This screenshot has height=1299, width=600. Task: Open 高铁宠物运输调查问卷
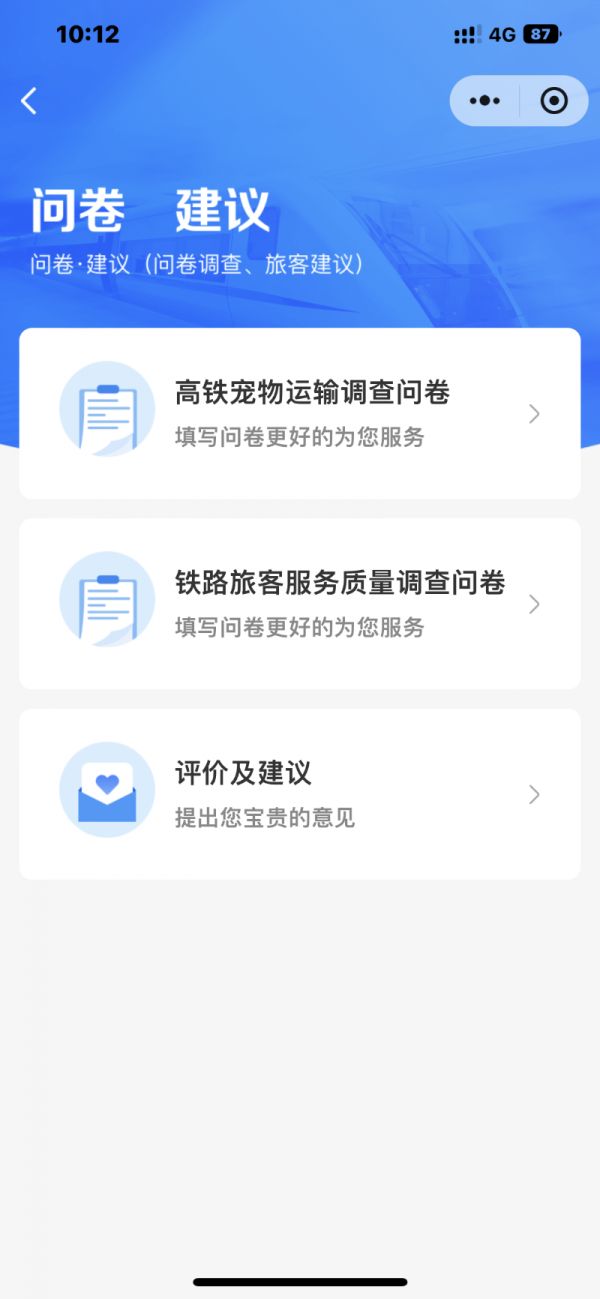point(300,413)
